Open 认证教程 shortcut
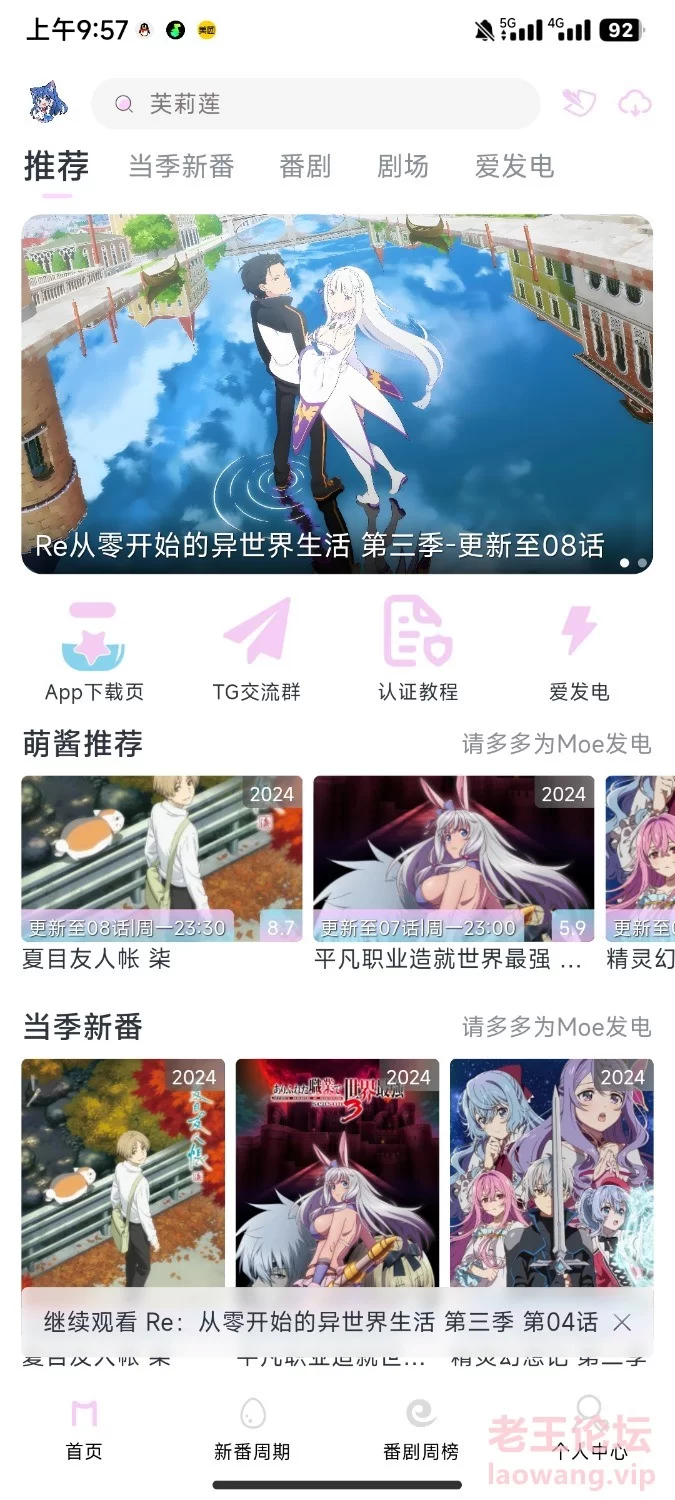675x1500 pixels. click(418, 650)
